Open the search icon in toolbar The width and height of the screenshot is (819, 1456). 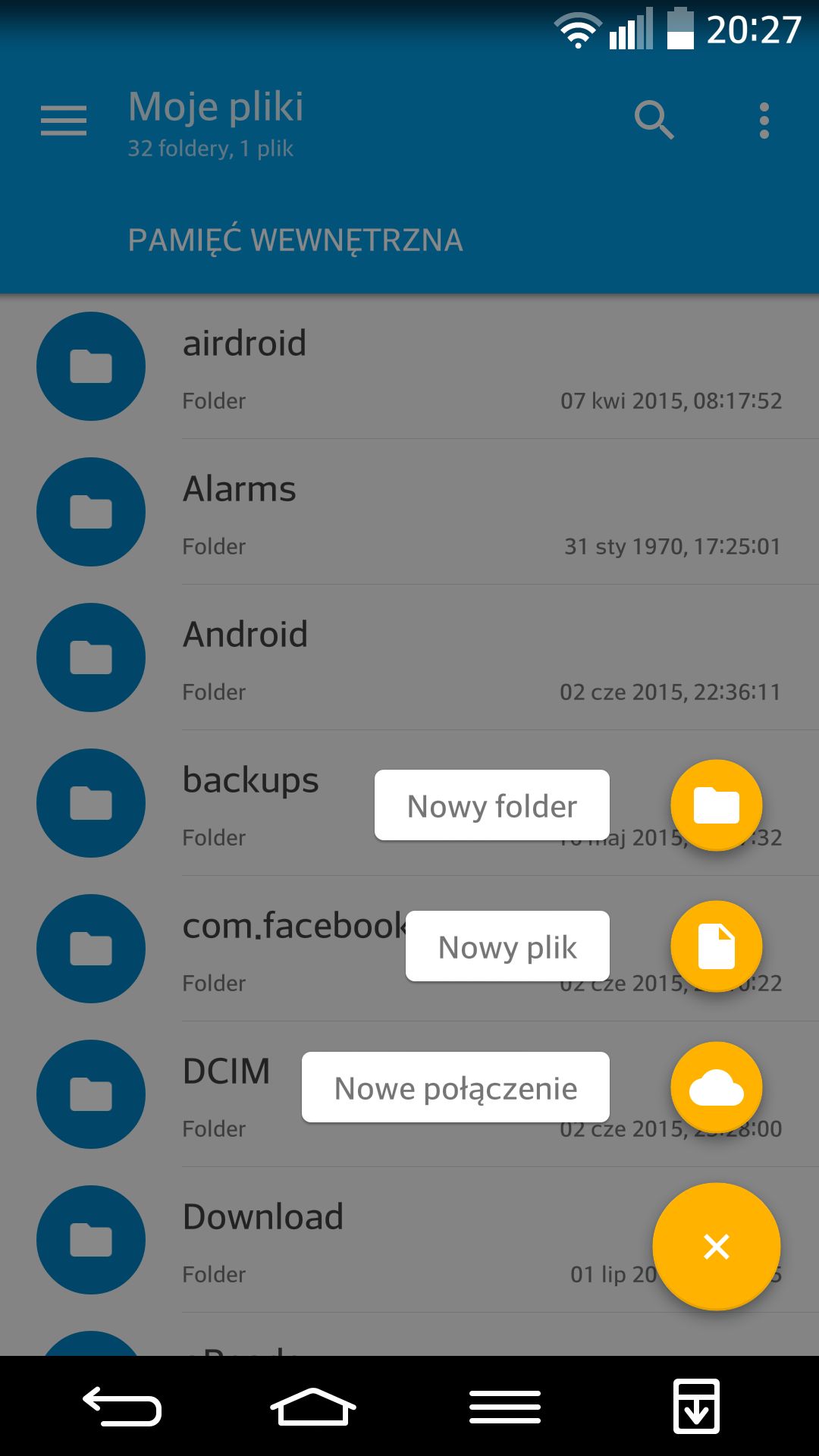pos(654,121)
